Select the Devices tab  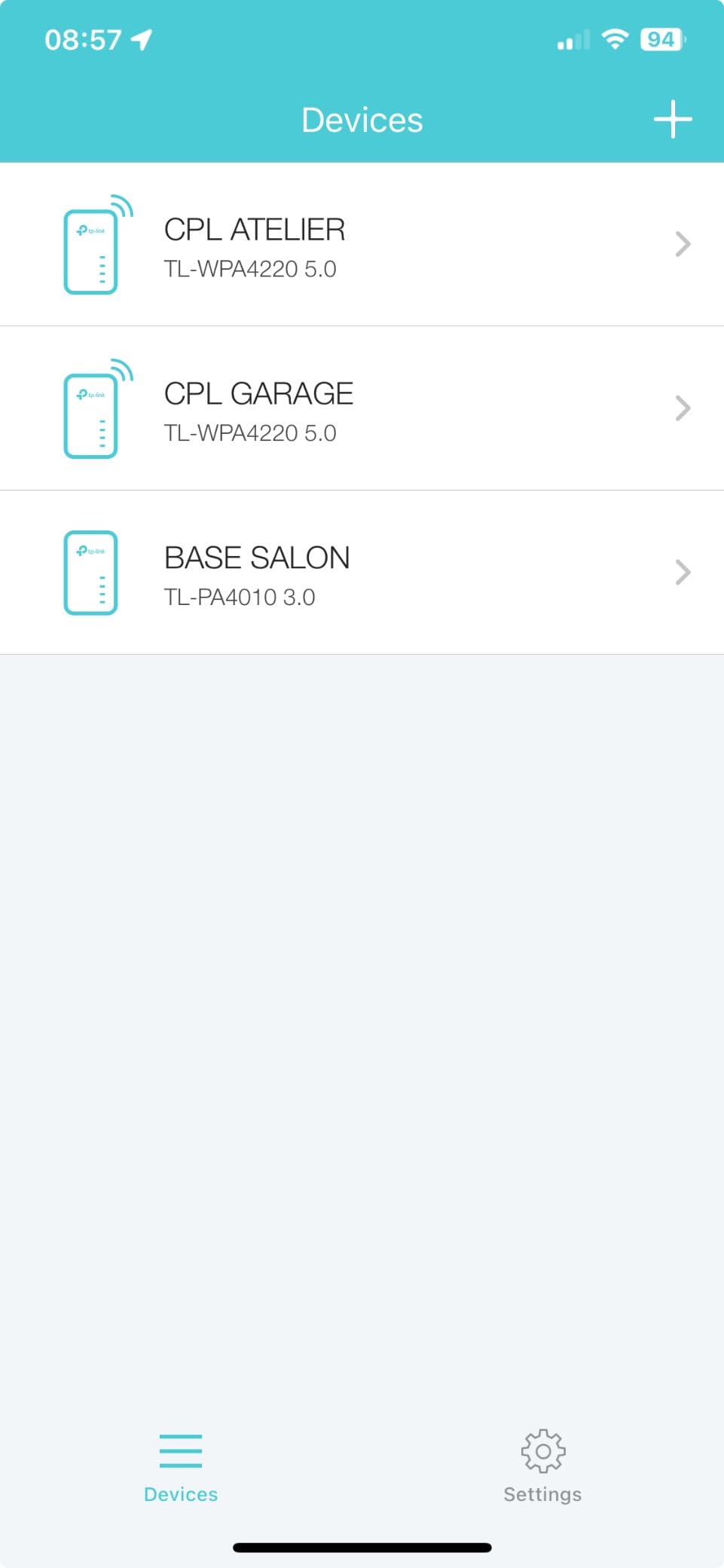[x=181, y=1466]
